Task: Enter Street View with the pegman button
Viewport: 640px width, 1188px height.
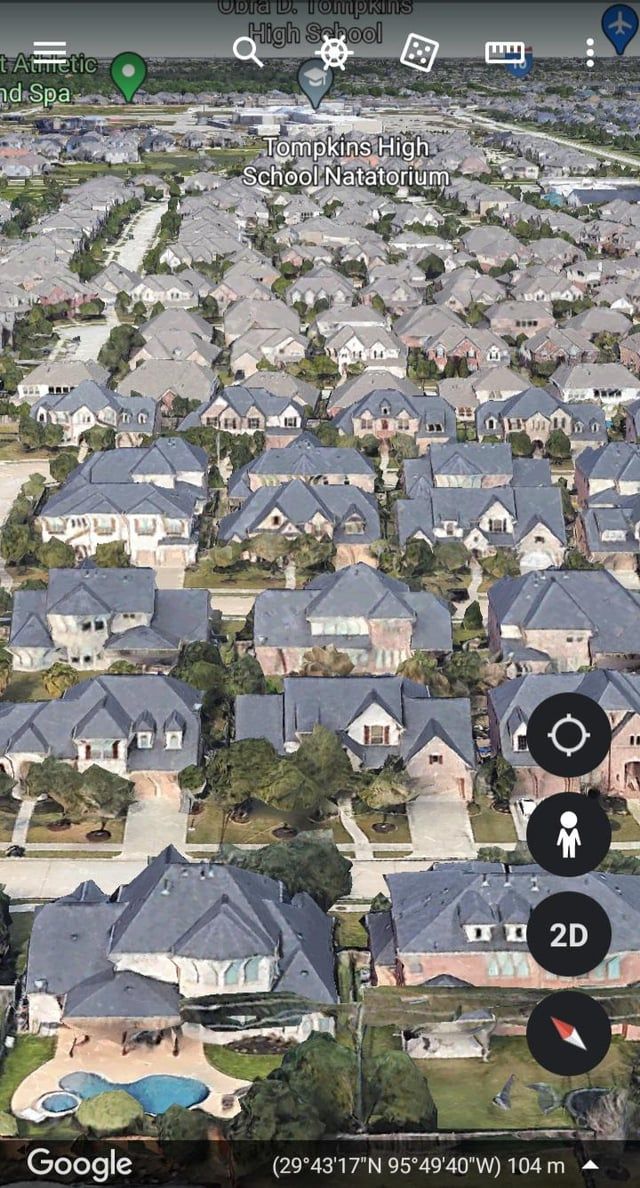Action: point(569,834)
